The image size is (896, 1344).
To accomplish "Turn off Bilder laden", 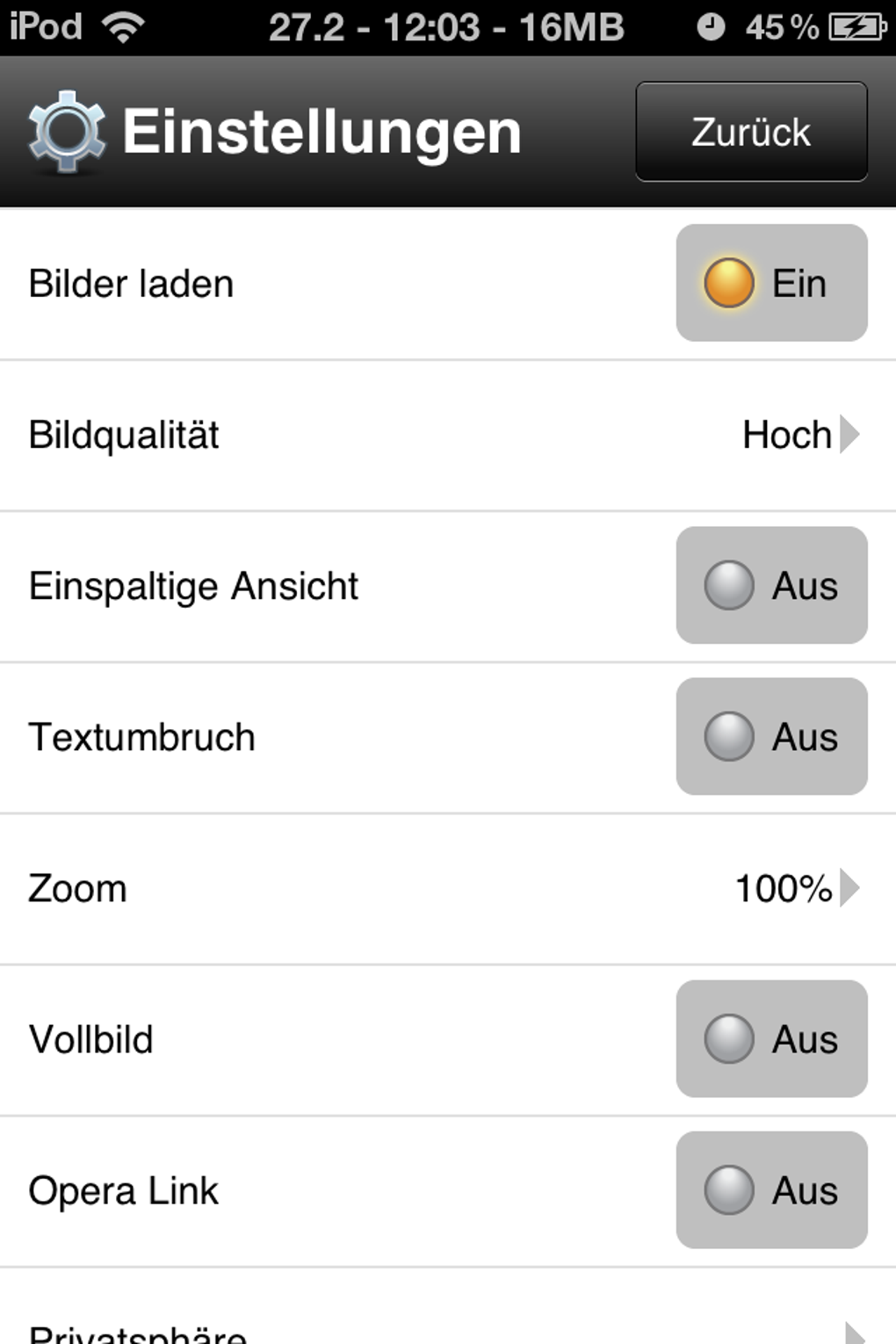I will pyautogui.click(x=771, y=283).
